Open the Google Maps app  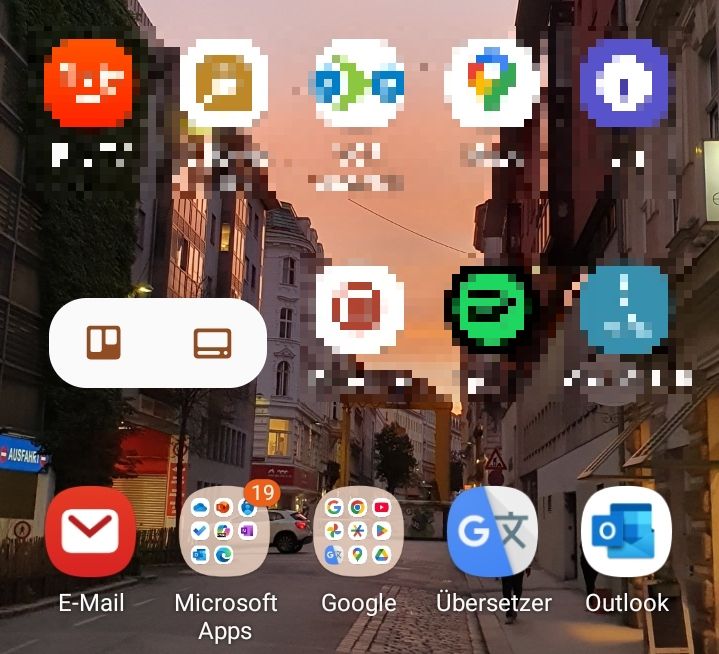pyautogui.click(x=492, y=83)
